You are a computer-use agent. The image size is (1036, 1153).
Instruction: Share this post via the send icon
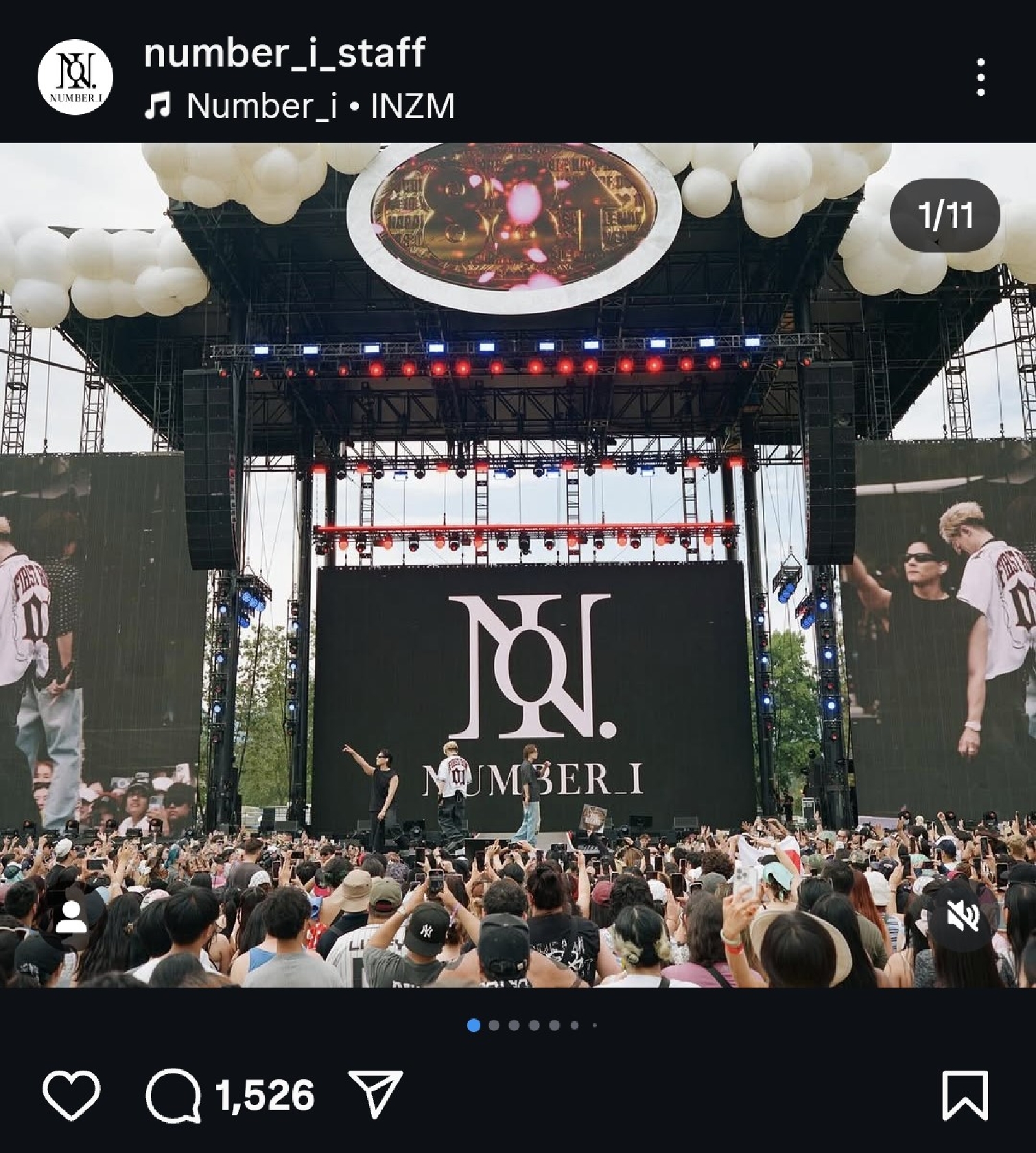(x=375, y=1094)
